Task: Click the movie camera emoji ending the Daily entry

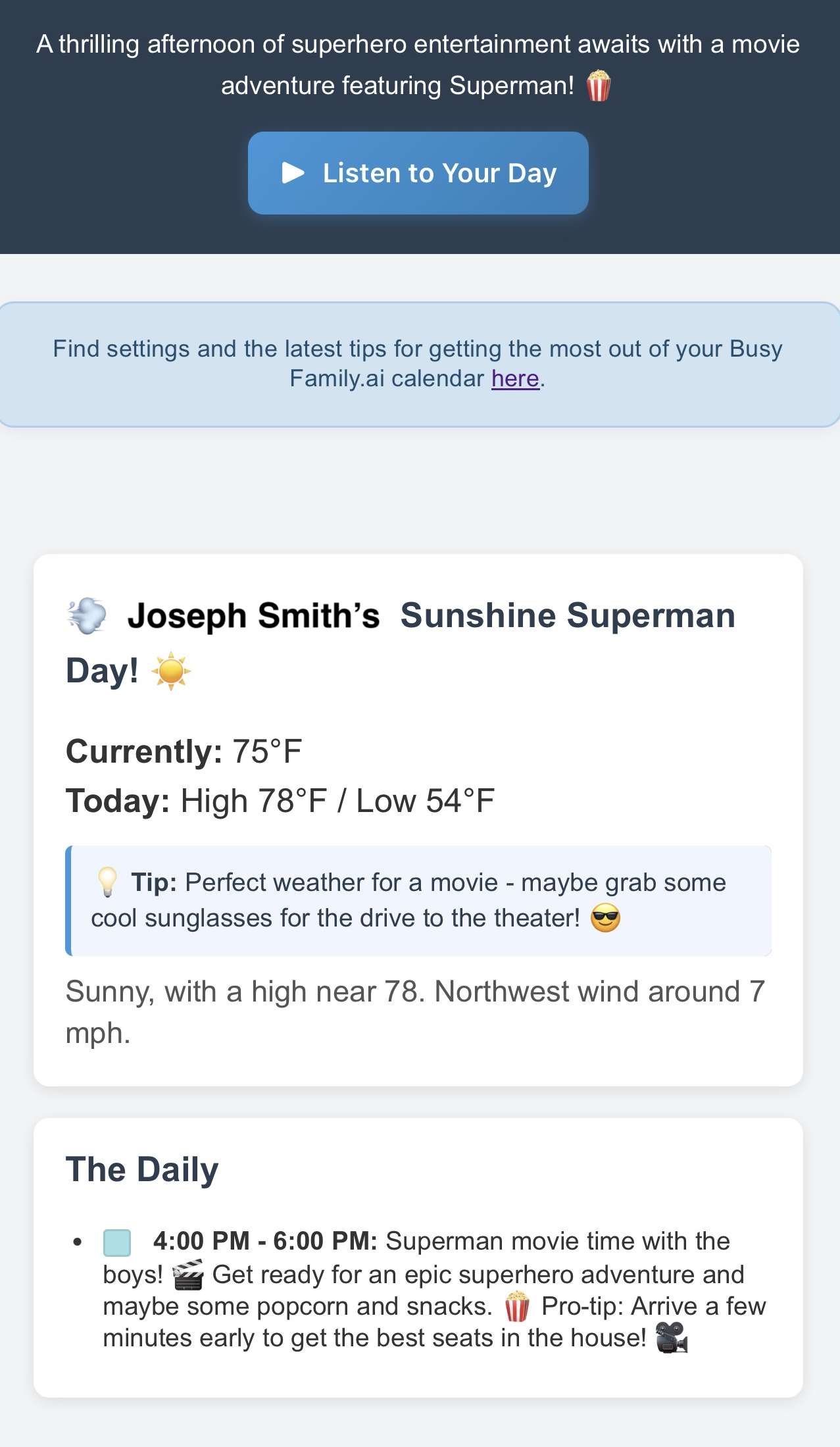Action: coord(672,1338)
